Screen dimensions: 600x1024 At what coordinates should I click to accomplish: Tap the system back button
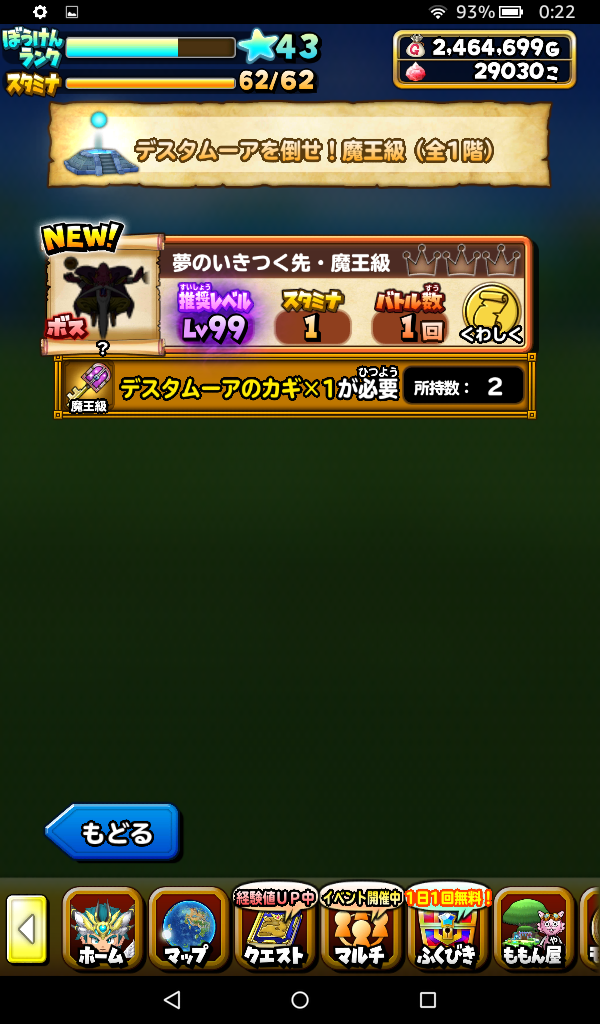(x=171, y=999)
